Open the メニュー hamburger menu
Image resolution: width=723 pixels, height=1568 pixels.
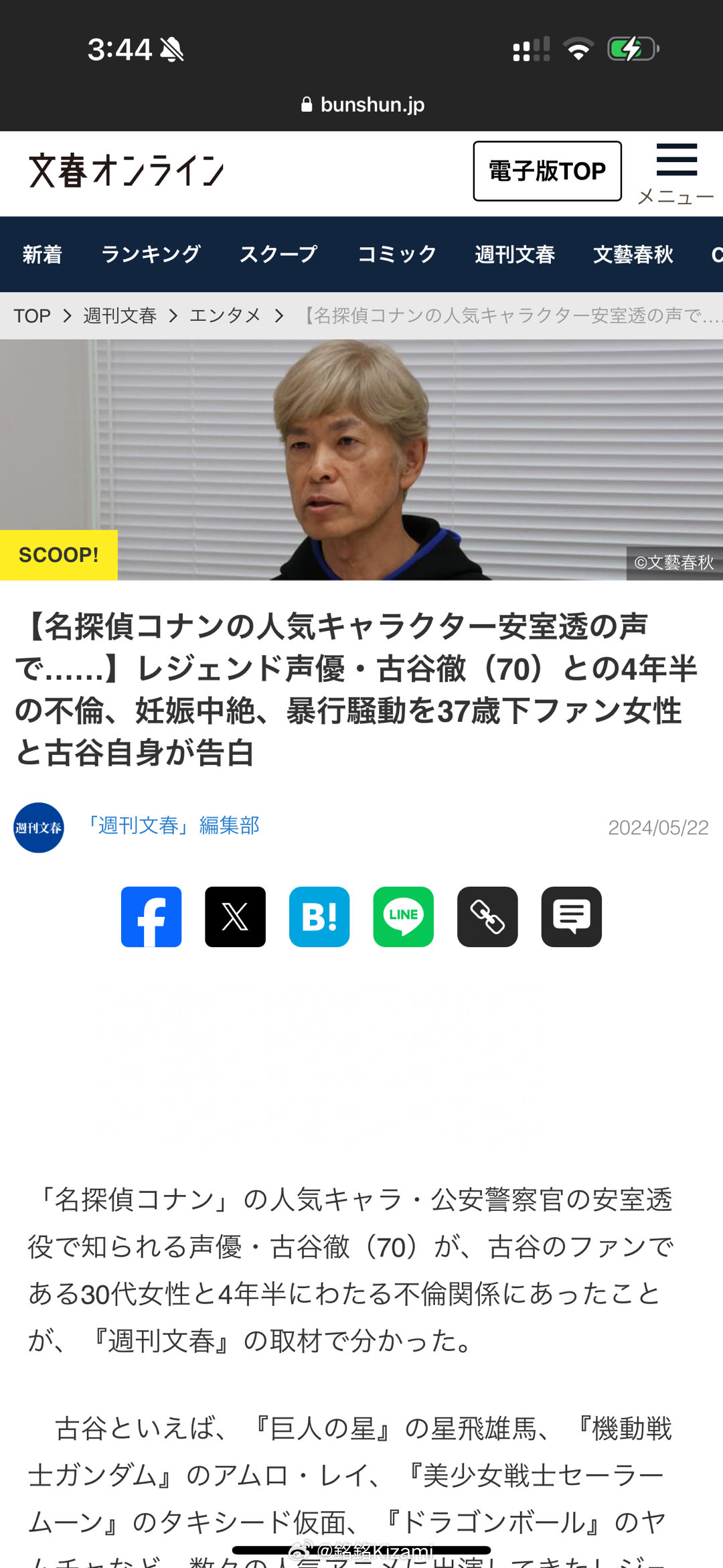[676, 172]
